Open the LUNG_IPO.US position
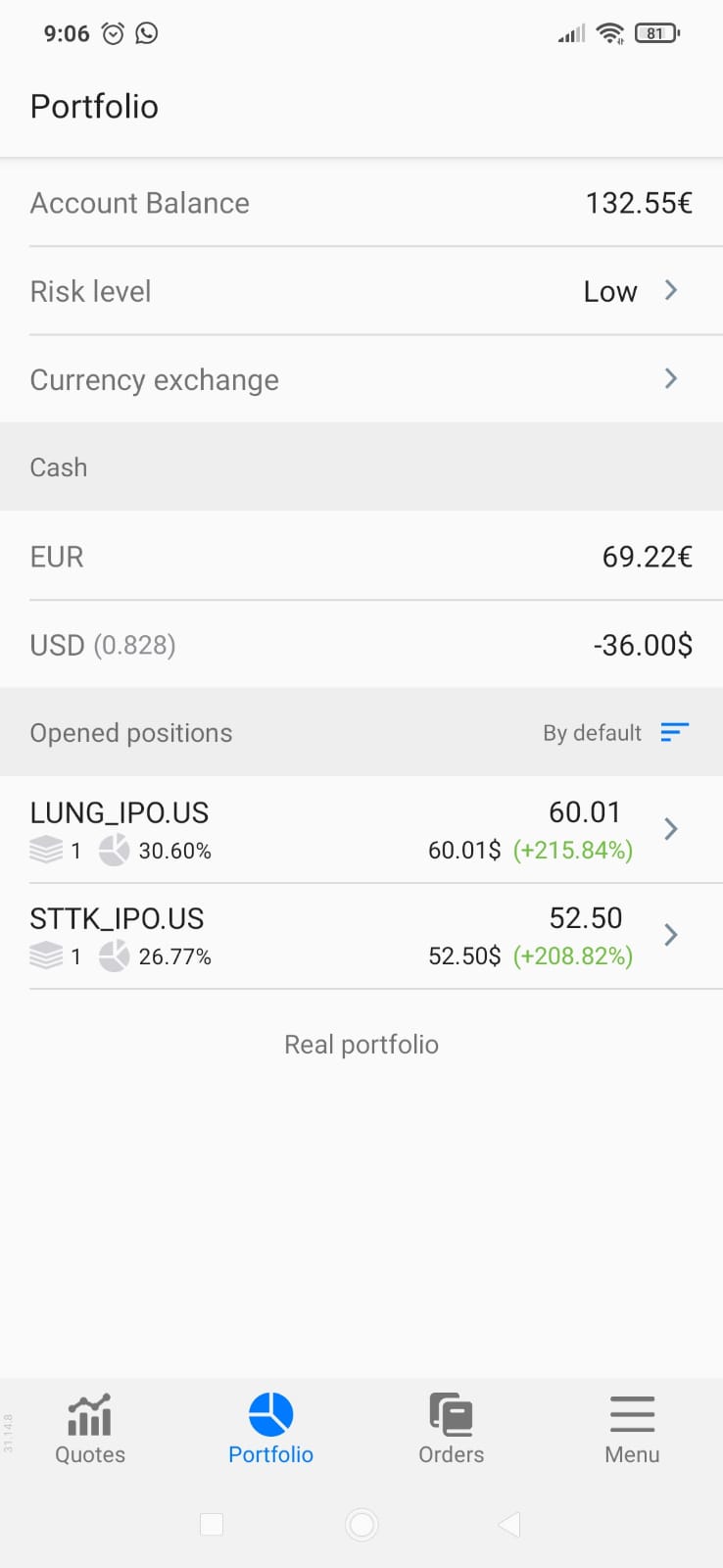The height and width of the screenshot is (1568, 723). pyautogui.click(x=361, y=830)
